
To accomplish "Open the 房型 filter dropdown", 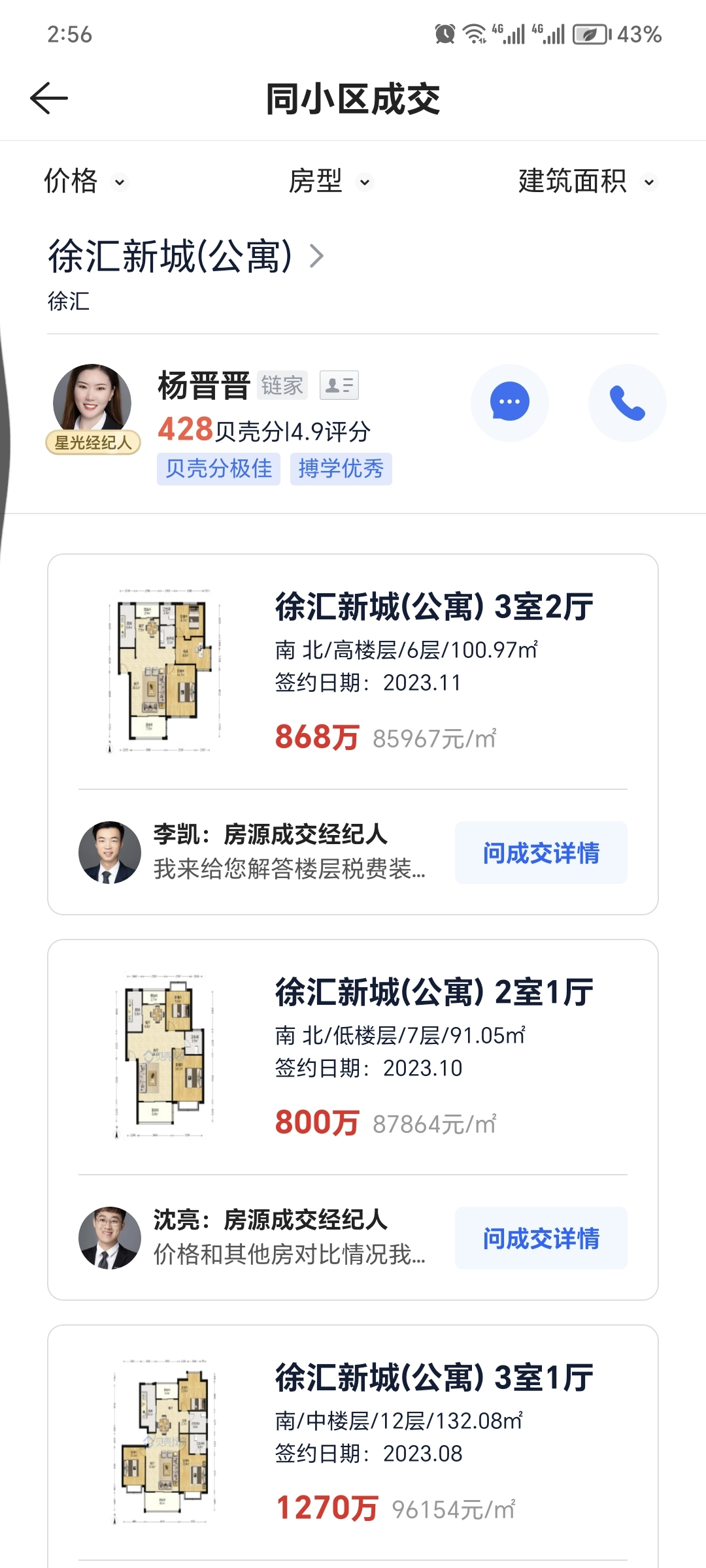I will [x=329, y=182].
